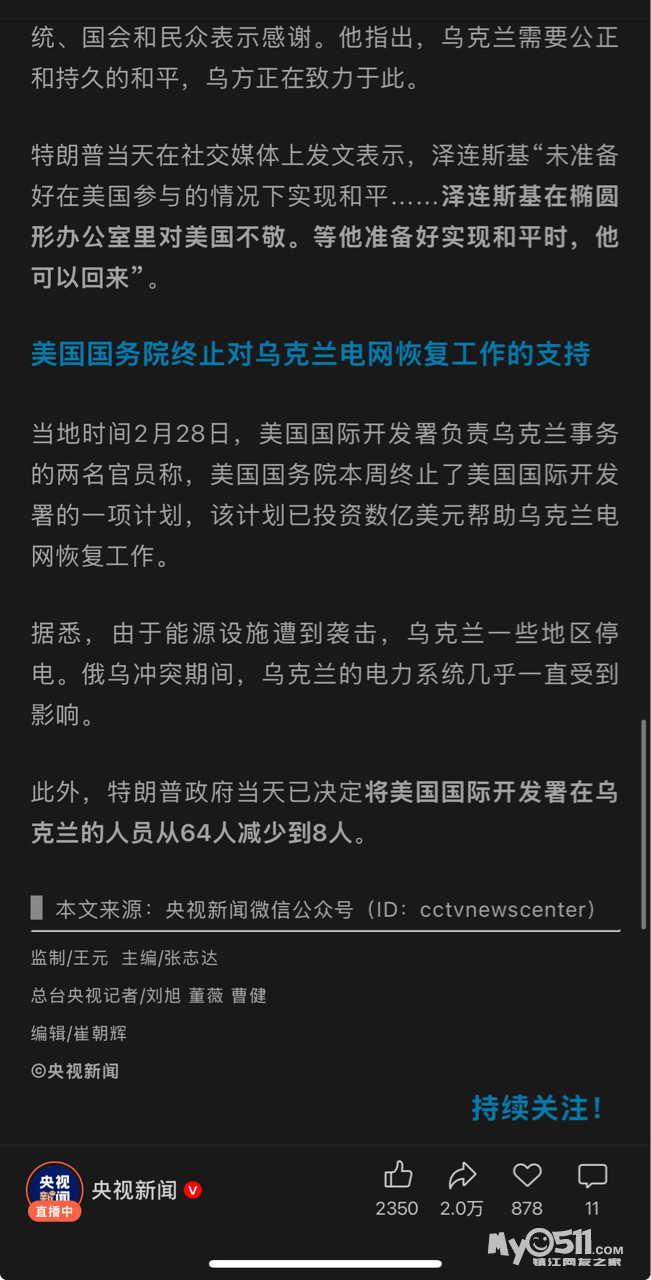
Task: Open the comments bubble
Action: point(592,1175)
